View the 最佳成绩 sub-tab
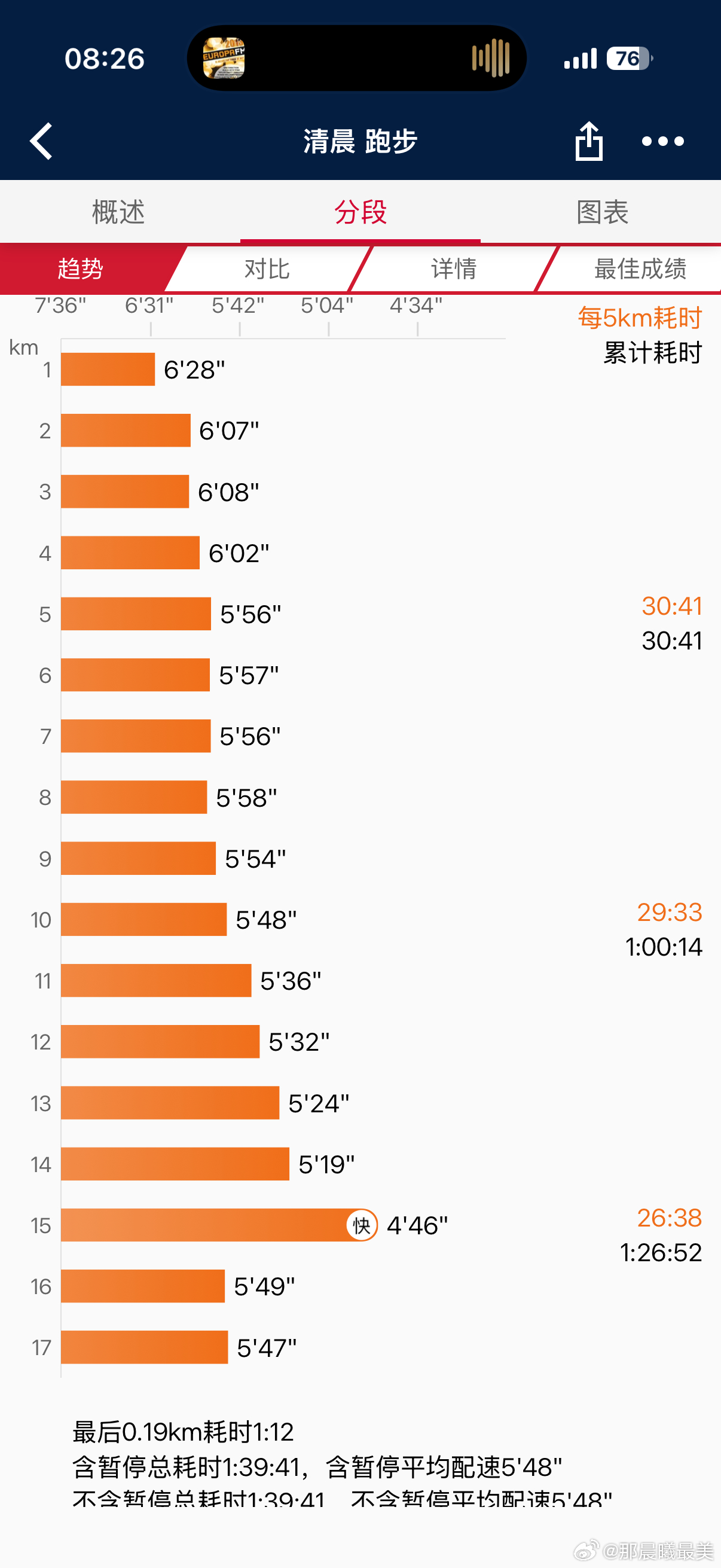Image resolution: width=721 pixels, height=1568 pixels. pos(640,269)
